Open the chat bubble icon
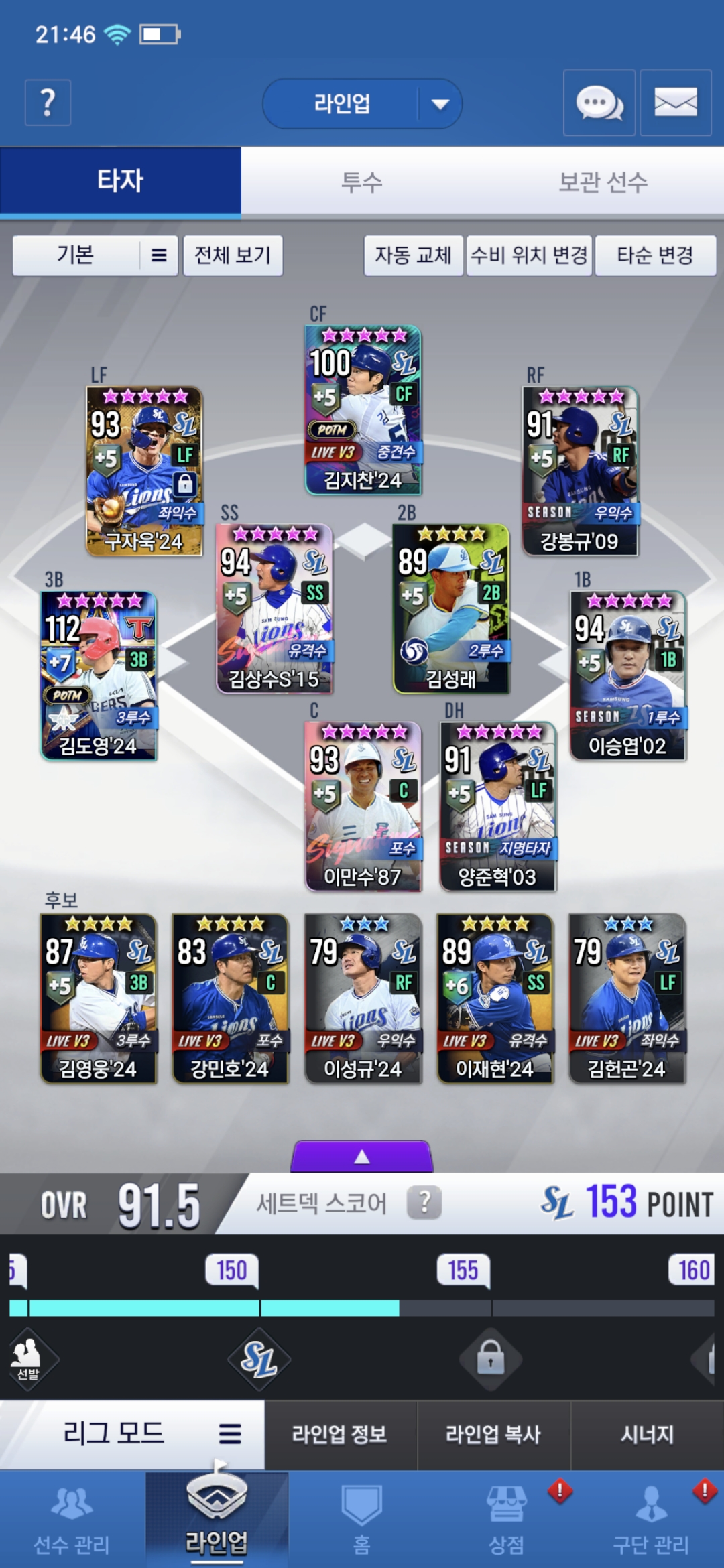Viewport: 724px width, 1568px height. point(599,103)
